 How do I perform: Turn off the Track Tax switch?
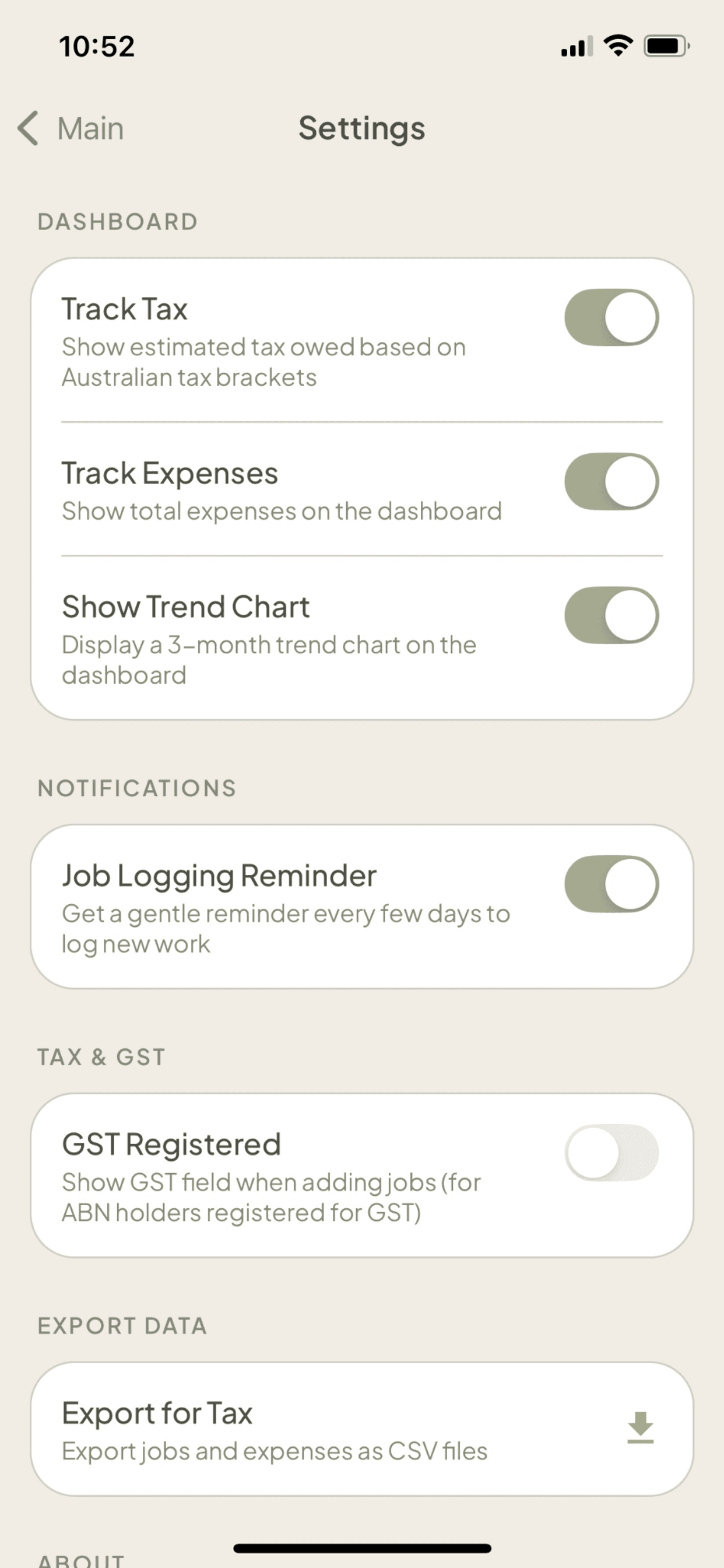611,317
